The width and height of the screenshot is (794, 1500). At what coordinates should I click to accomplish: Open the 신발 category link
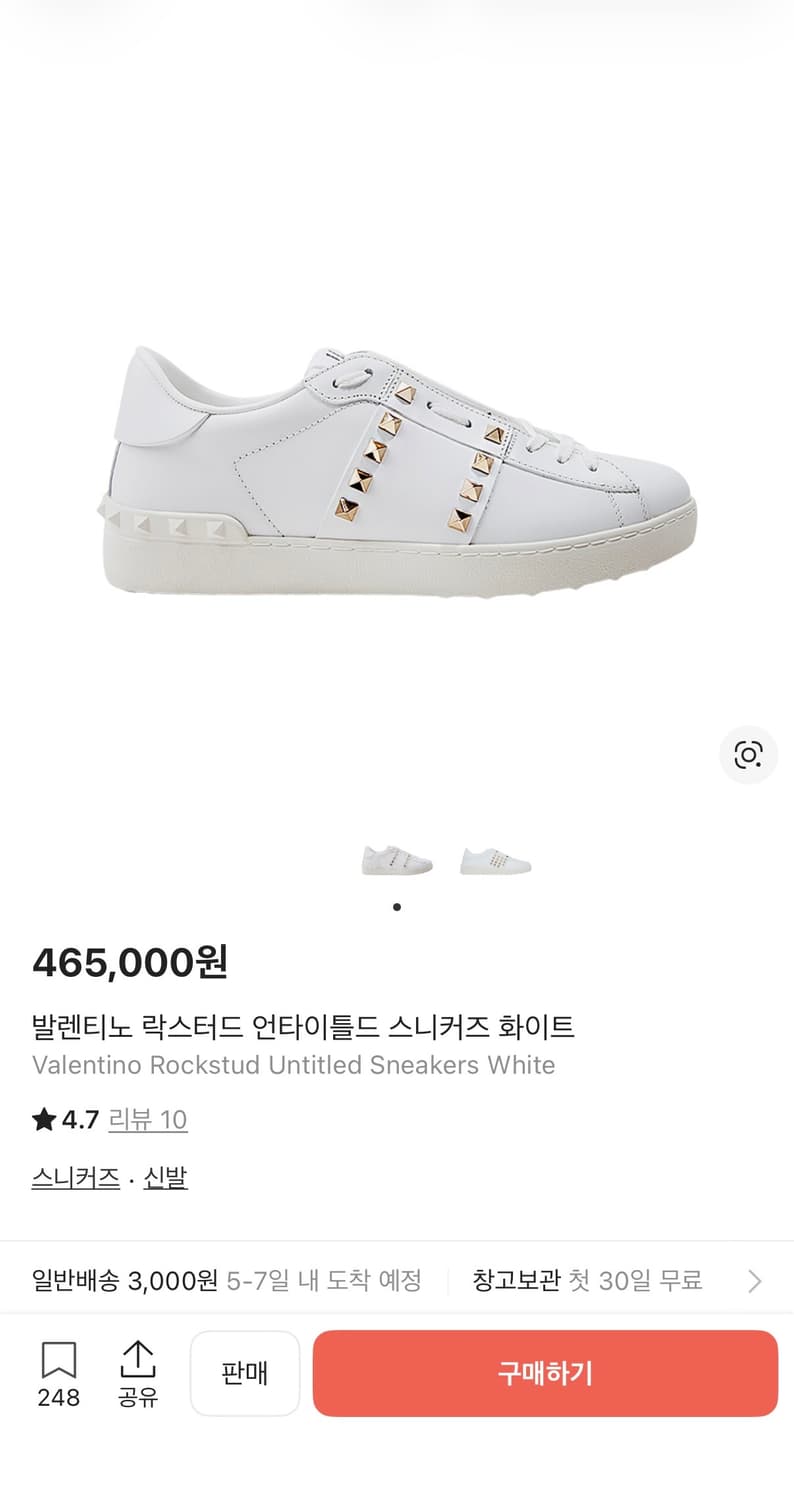[164, 1178]
